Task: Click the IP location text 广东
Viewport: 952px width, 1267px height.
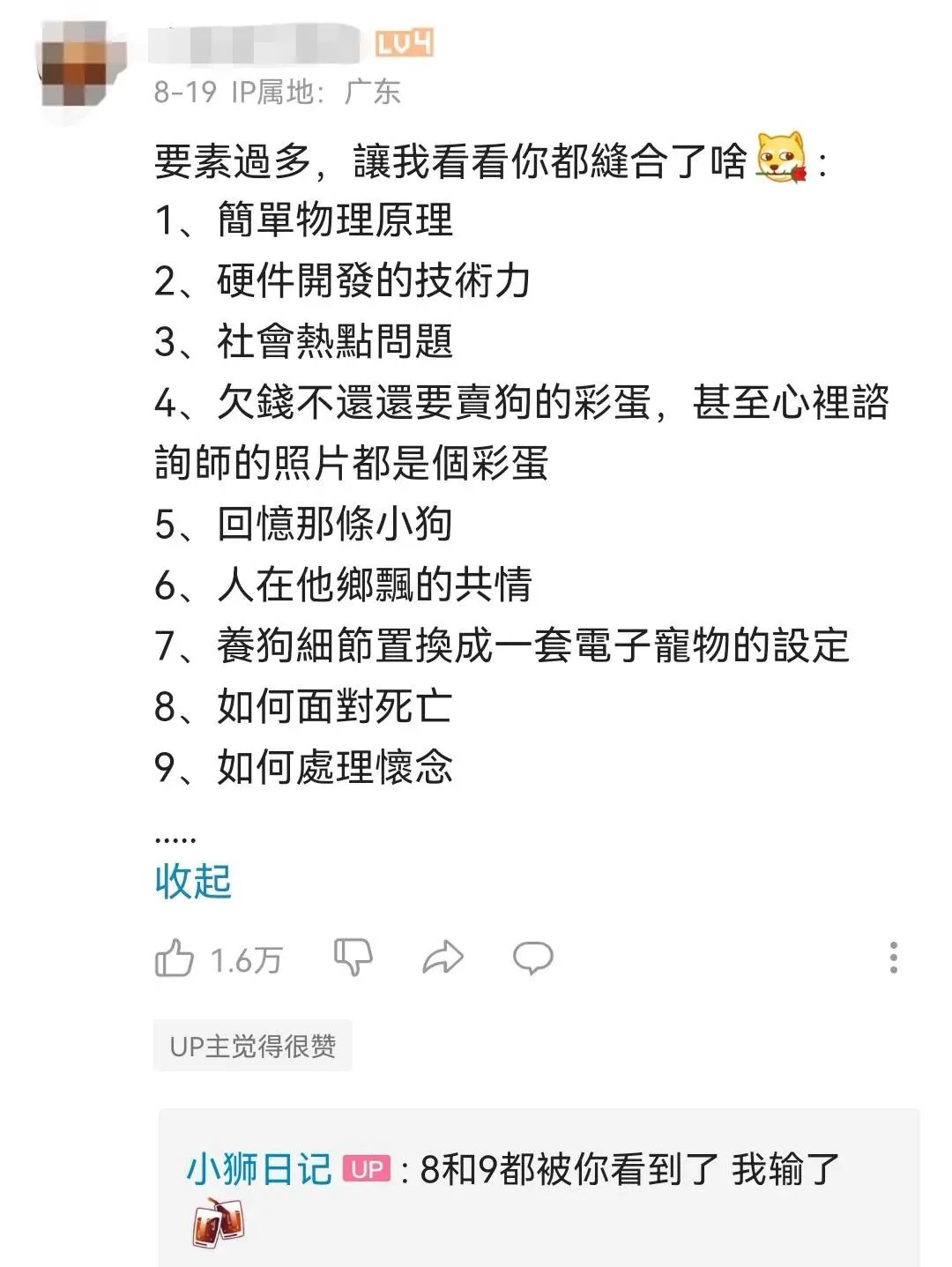Action: pyautogui.click(x=375, y=90)
